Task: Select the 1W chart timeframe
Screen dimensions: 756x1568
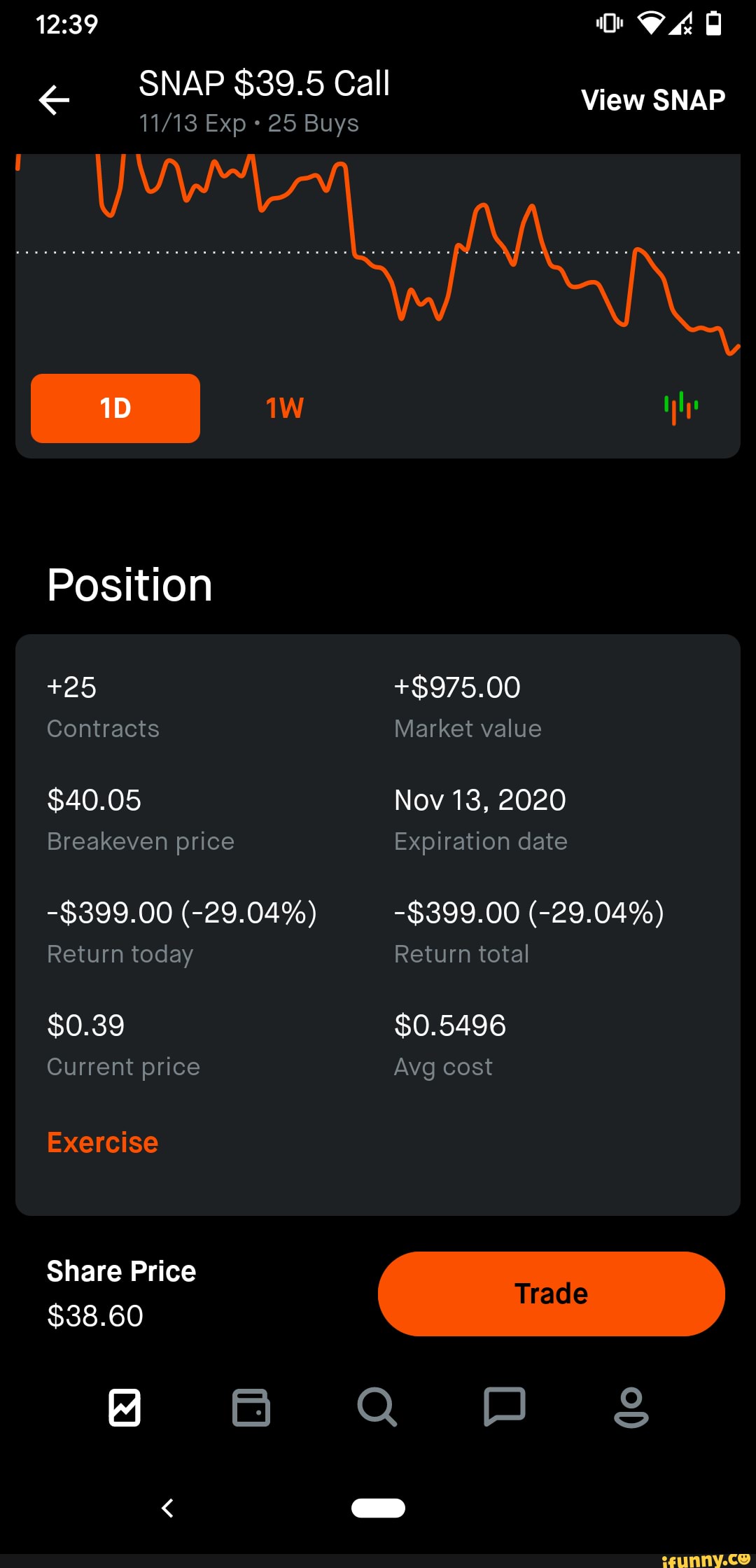Action: pos(283,407)
